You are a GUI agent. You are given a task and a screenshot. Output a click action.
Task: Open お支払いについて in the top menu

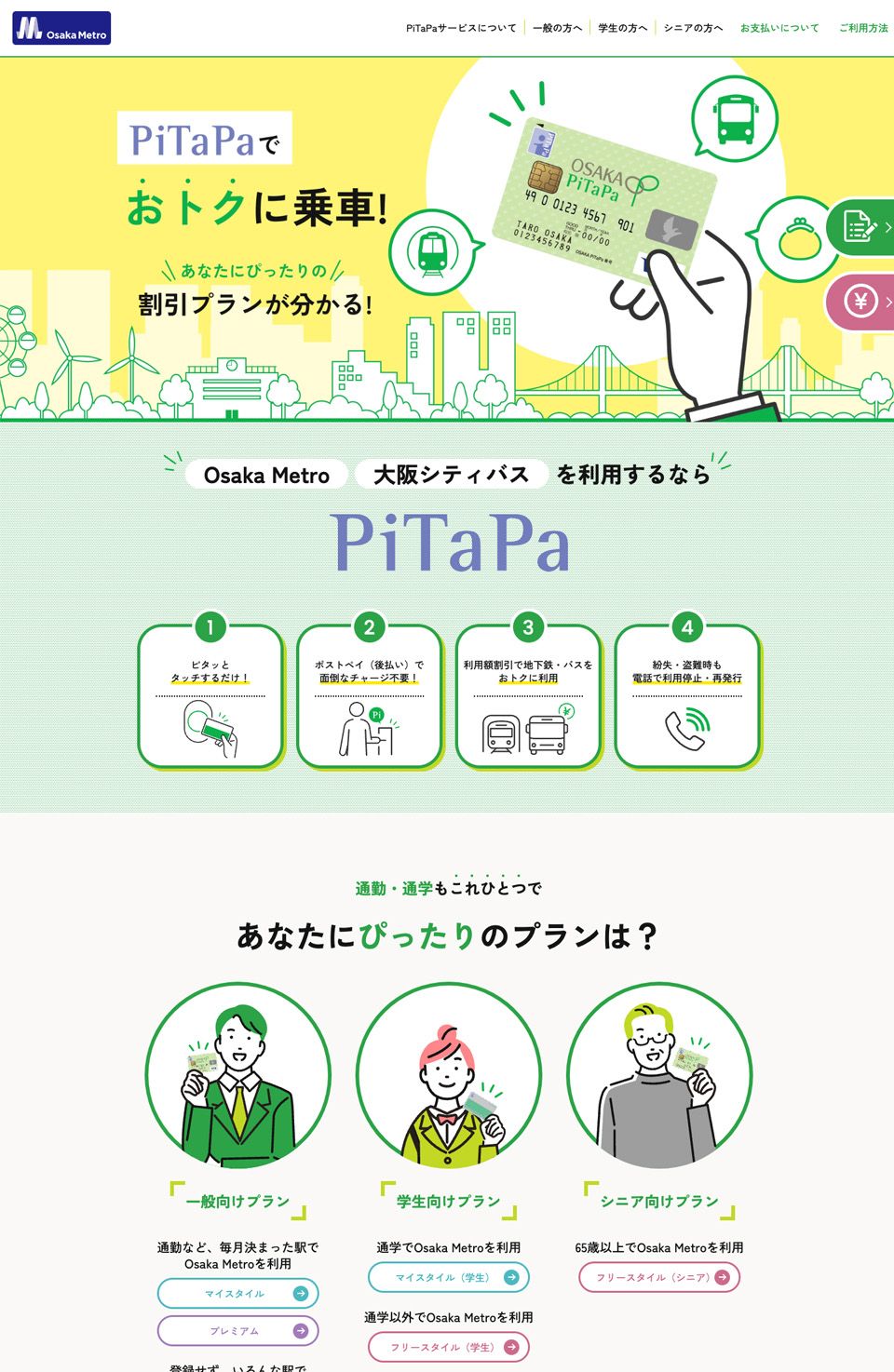click(x=779, y=28)
